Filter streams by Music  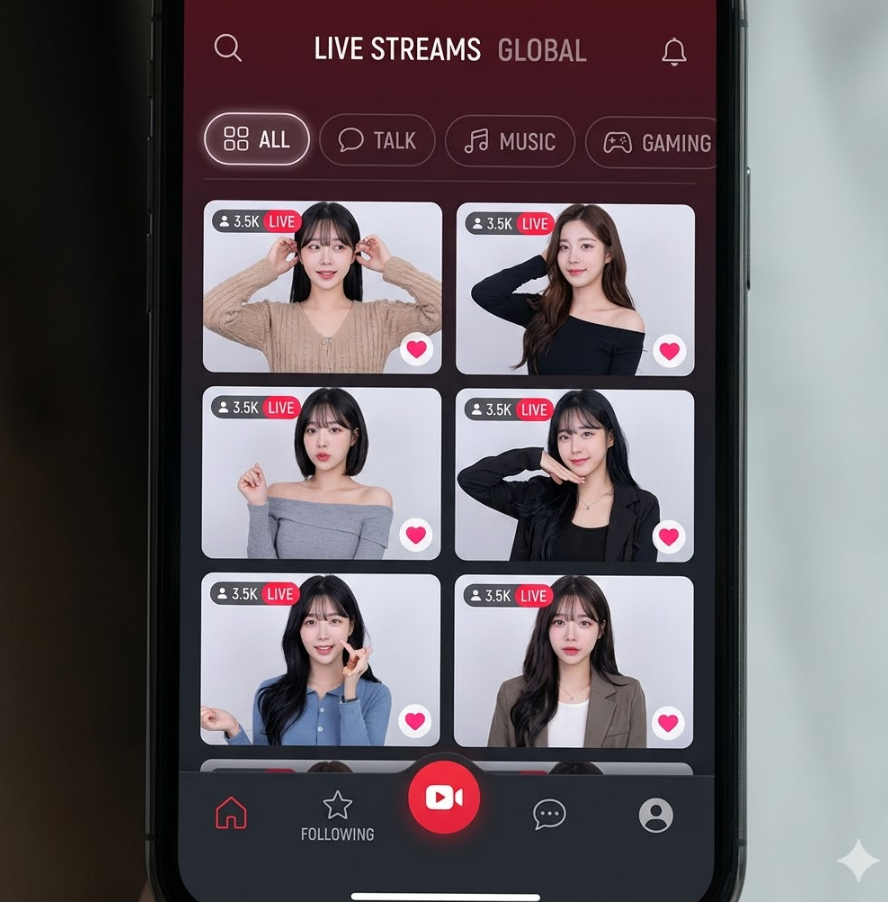pos(510,141)
